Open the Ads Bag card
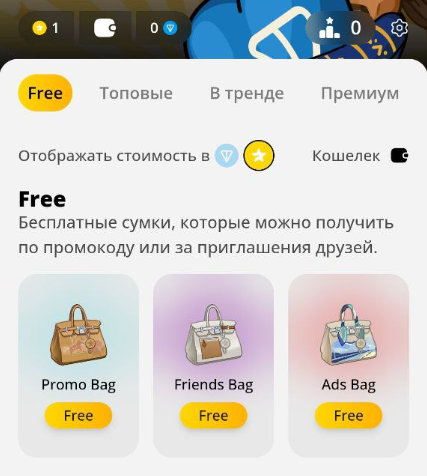 coord(349,366)
